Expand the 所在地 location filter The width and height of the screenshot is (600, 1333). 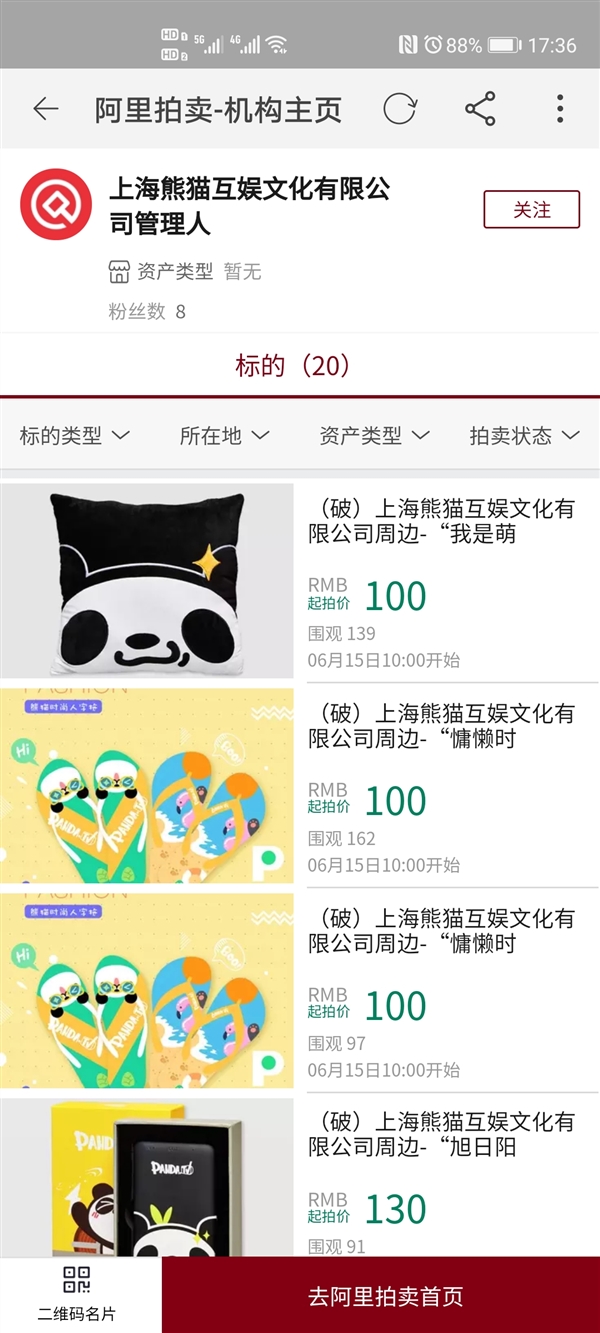pos(225,435)
